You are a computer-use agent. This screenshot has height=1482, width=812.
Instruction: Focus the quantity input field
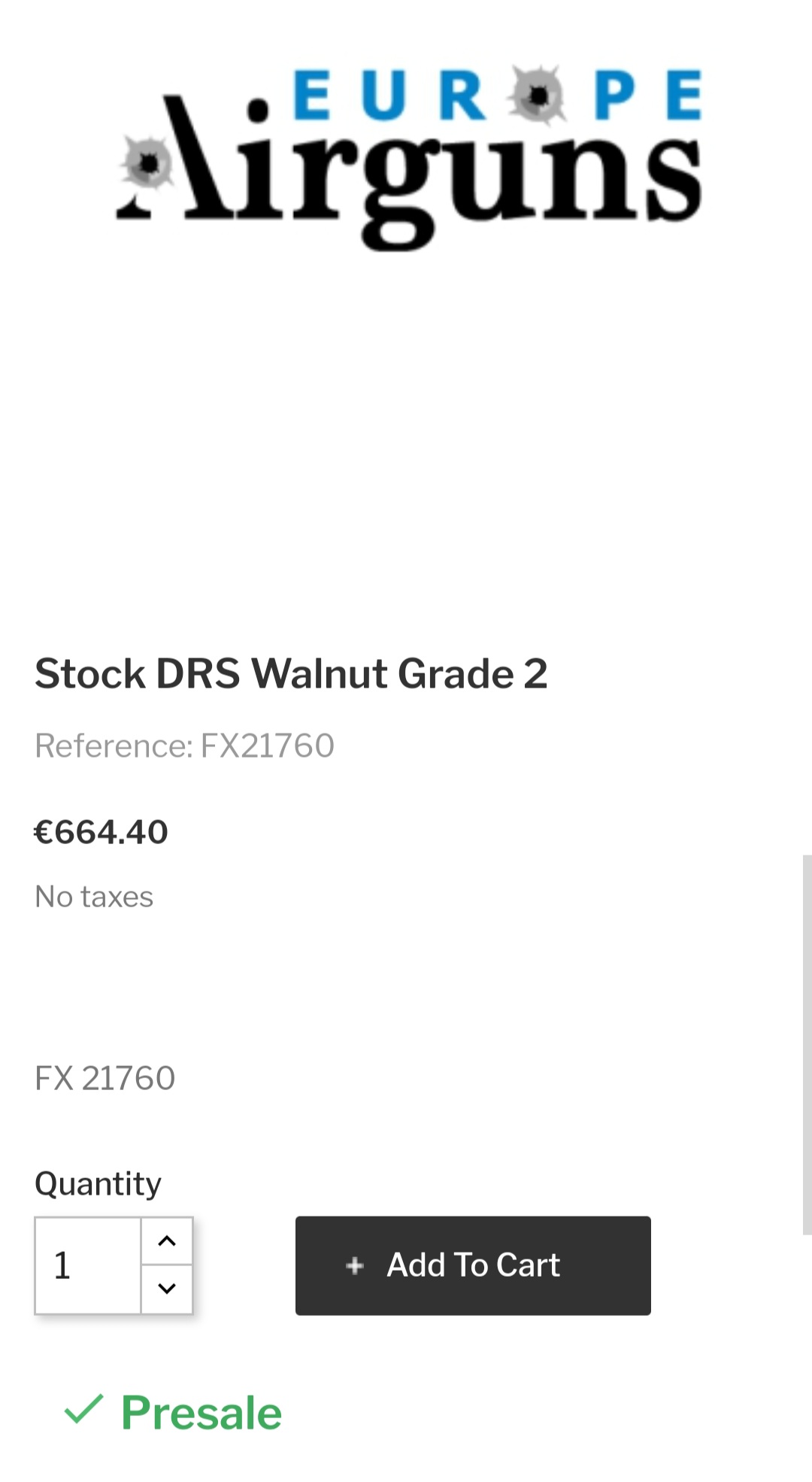click(x=87, y=1265)
